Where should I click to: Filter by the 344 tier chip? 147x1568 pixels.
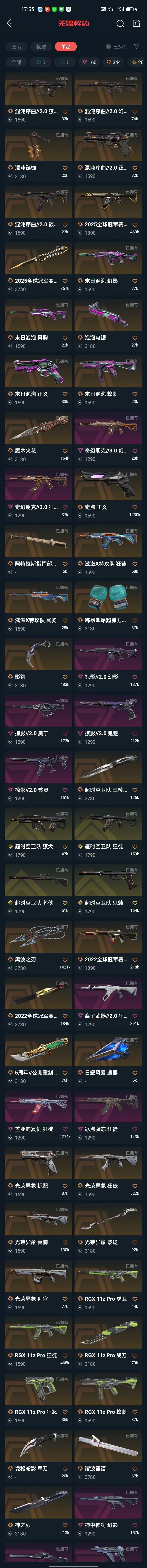pyautogui.click(x=114, y=62)
